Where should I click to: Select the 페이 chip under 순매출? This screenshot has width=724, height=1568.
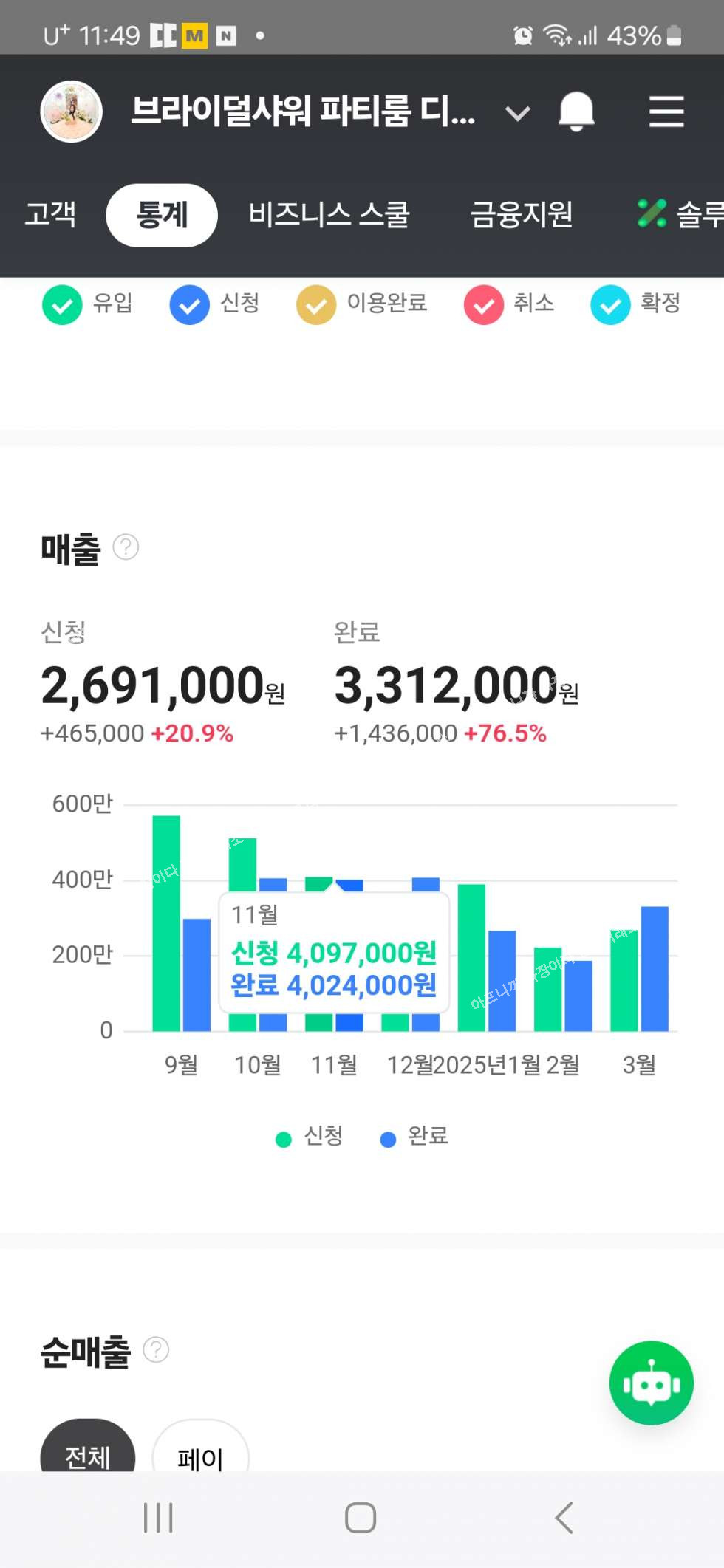pyautogui.click(x=199, y=1454)
